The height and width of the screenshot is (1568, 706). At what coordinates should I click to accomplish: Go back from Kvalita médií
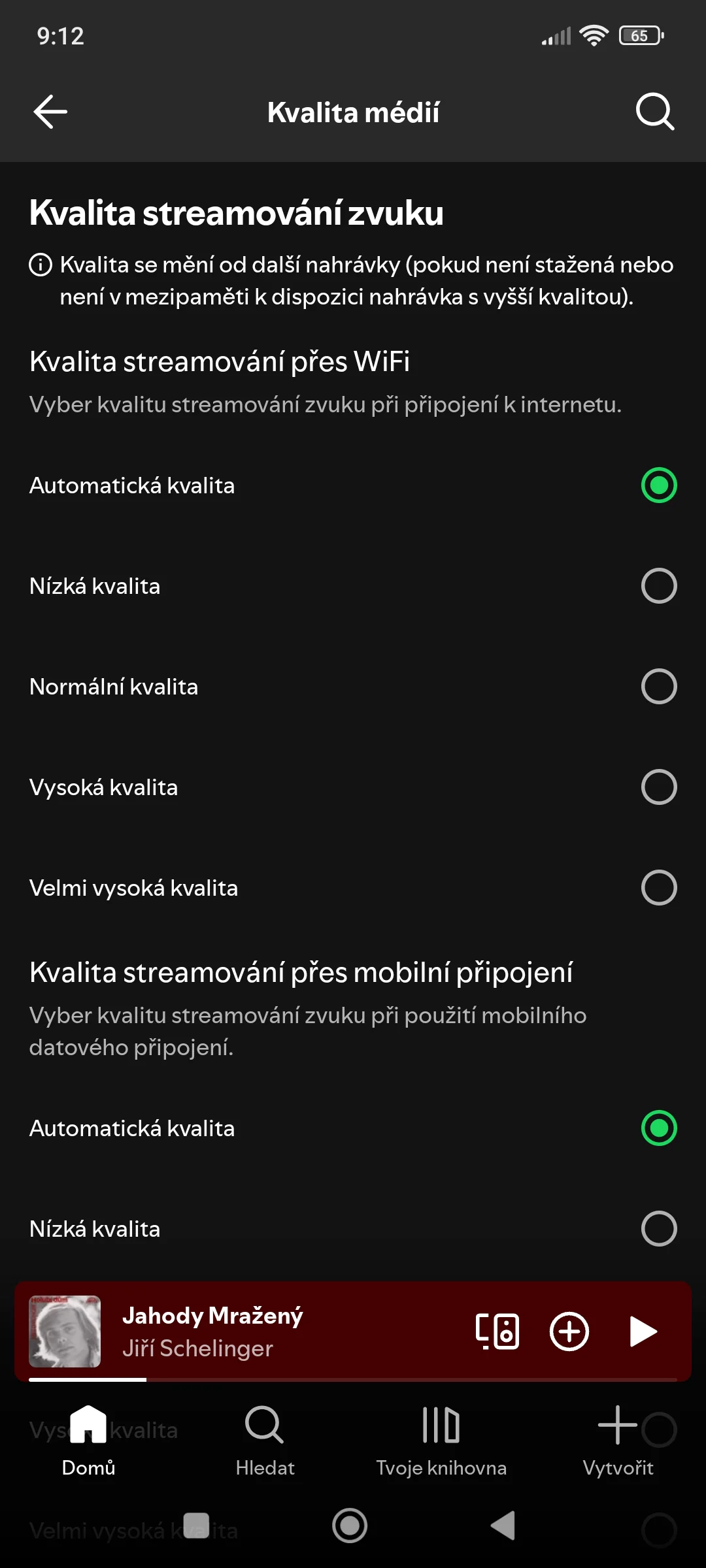pos(50,112)
